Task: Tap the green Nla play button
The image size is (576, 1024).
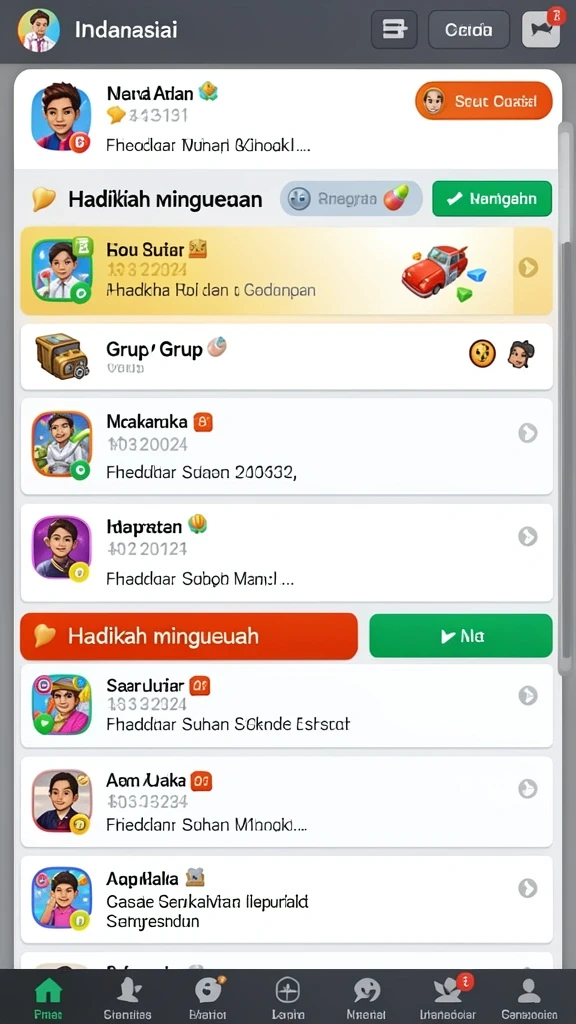Action: 460,635
